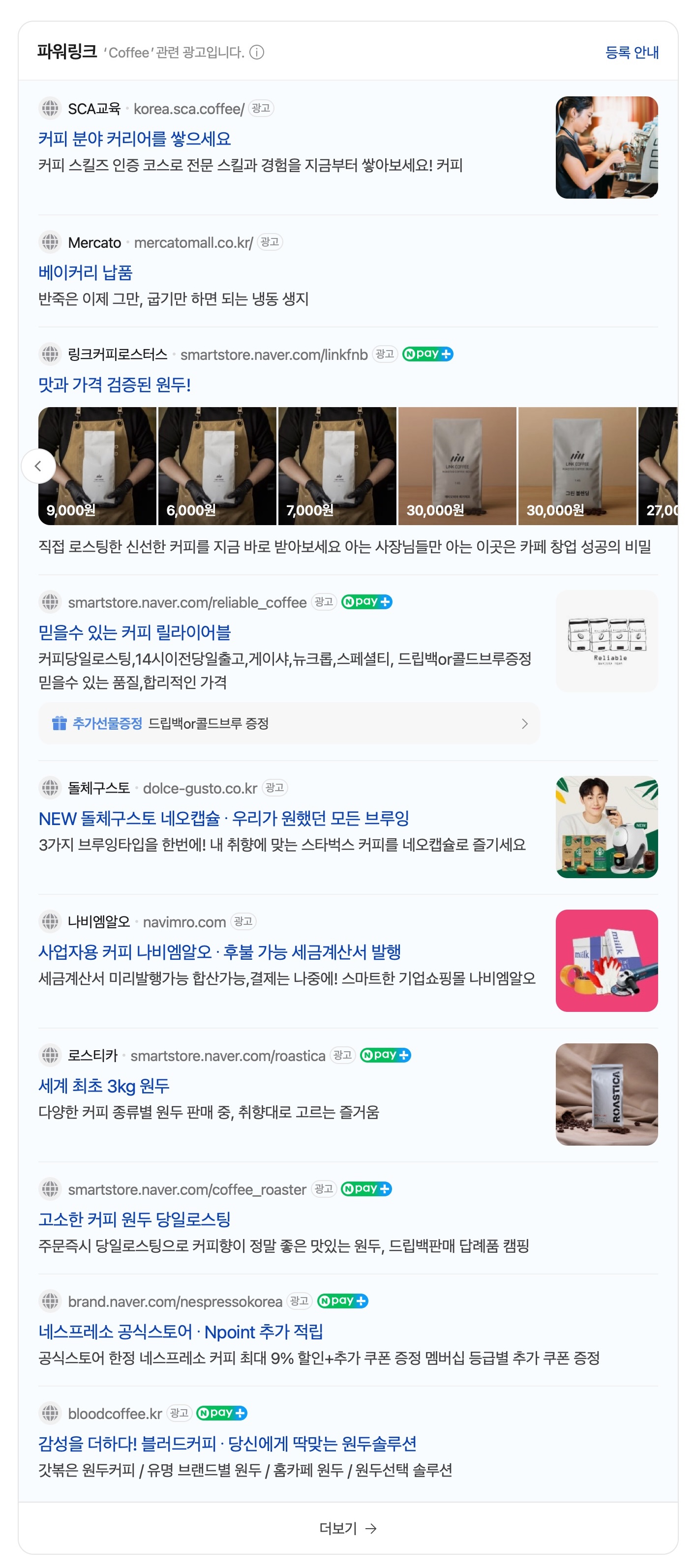The height and width of the screenshot is (1568, 696).
Task: Open 사업자용 커피 나비엠알오 ad link
Action: point(219,951)
